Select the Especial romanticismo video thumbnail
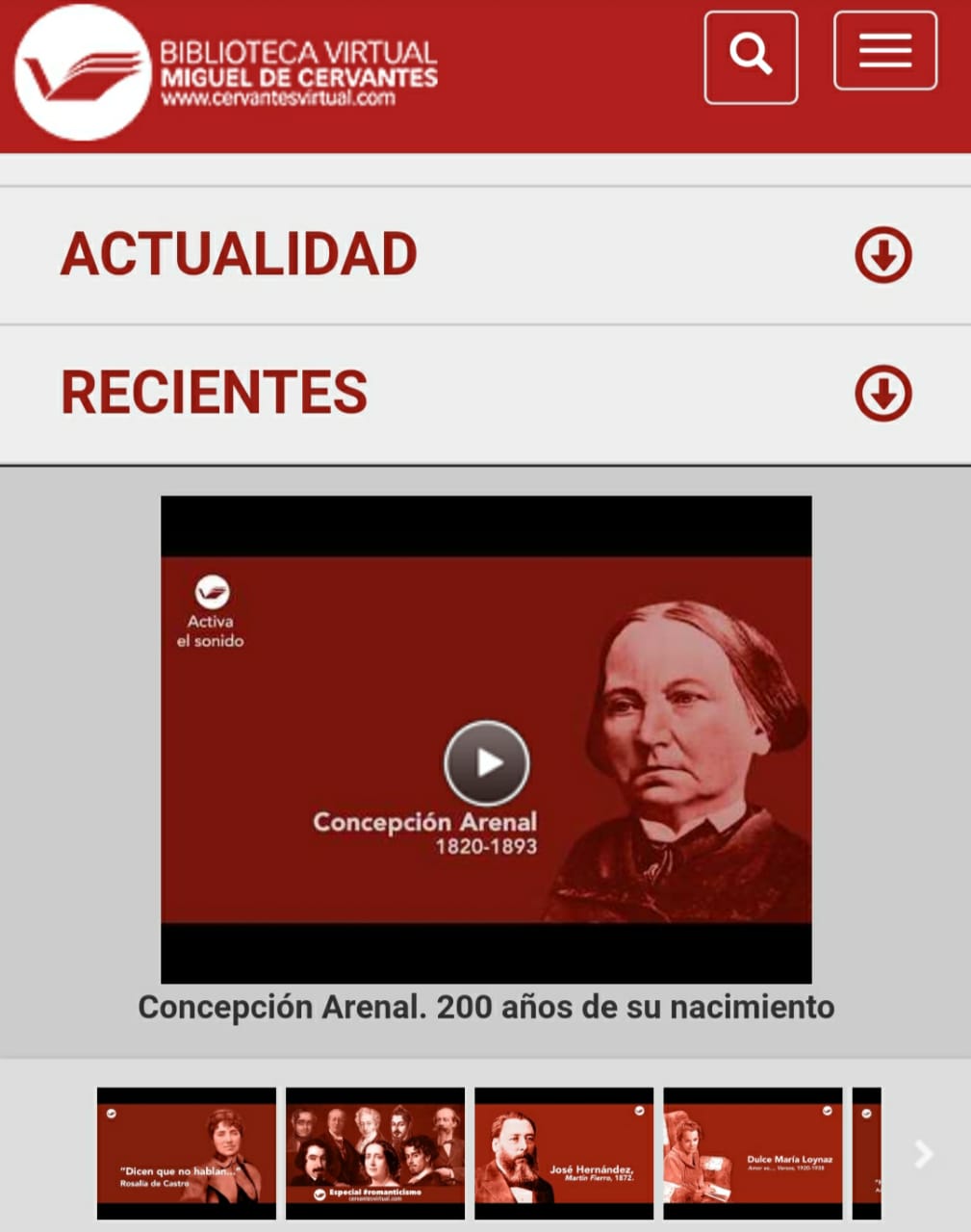Image resolution: width=971 pixels, height=1232 pixels. click(x=375, y=1153)
